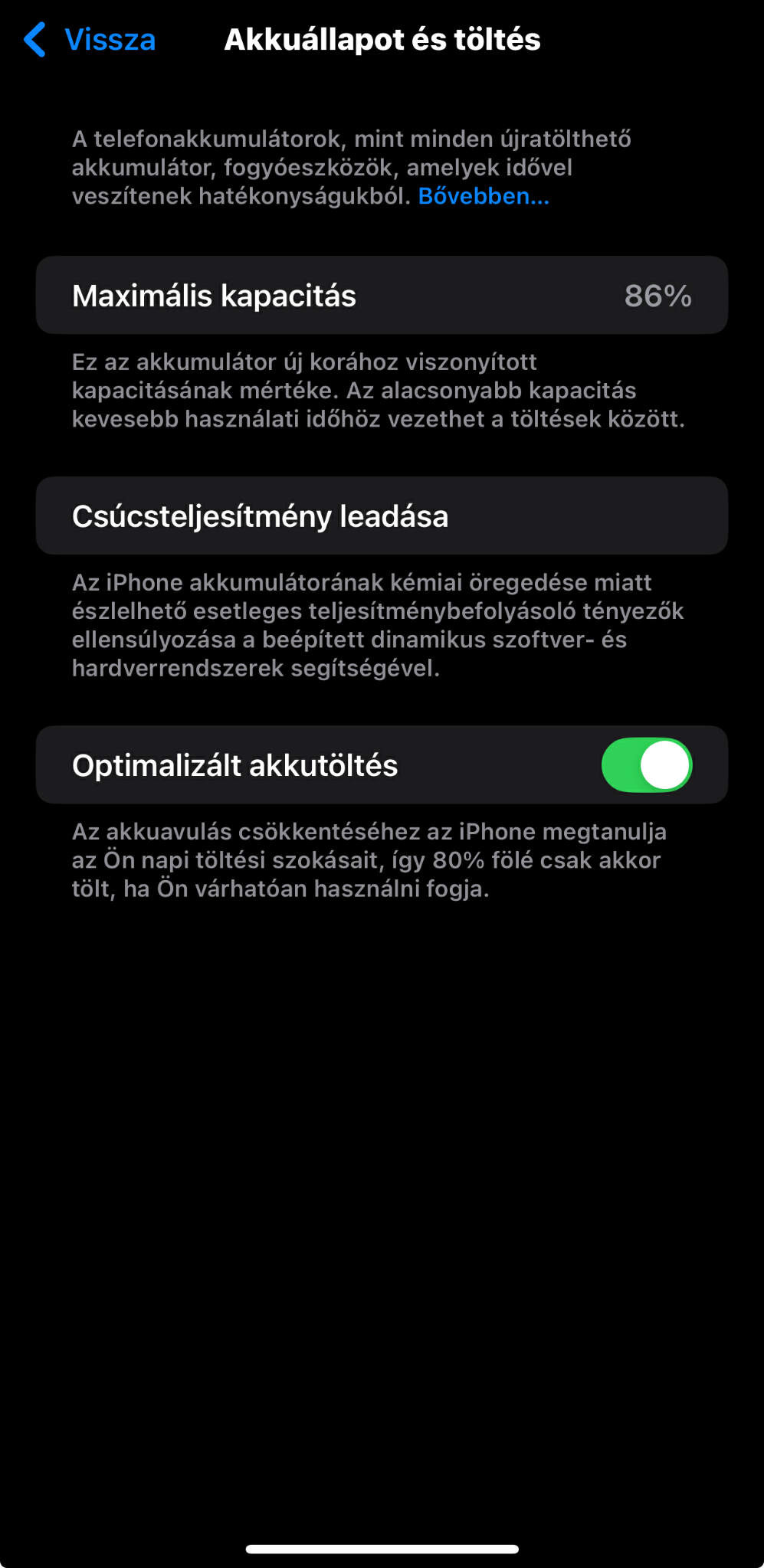Viewport: 764px width, 1568px height.
Task: Go back with the Vissza button
Action: 90,40
